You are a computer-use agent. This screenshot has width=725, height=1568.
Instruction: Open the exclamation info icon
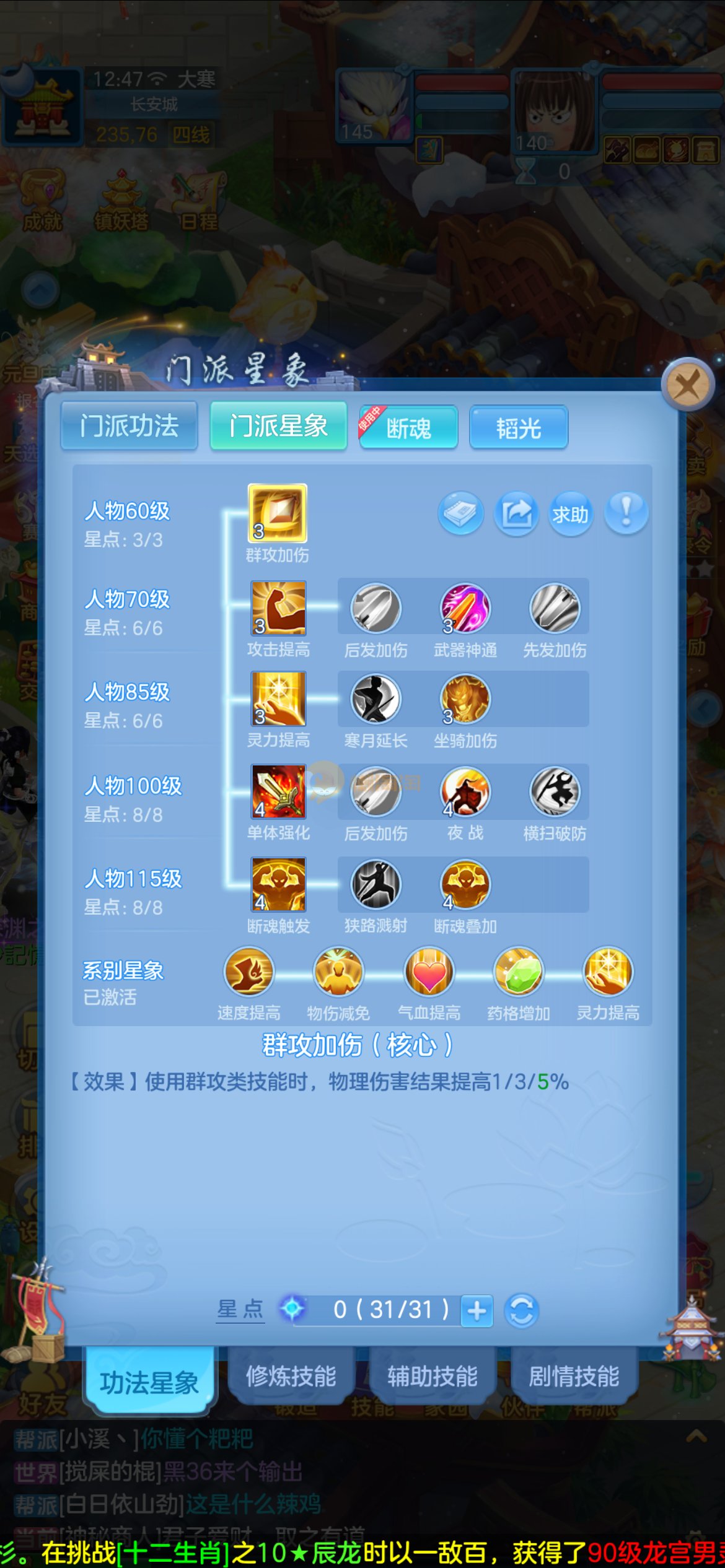click(626, 513)
